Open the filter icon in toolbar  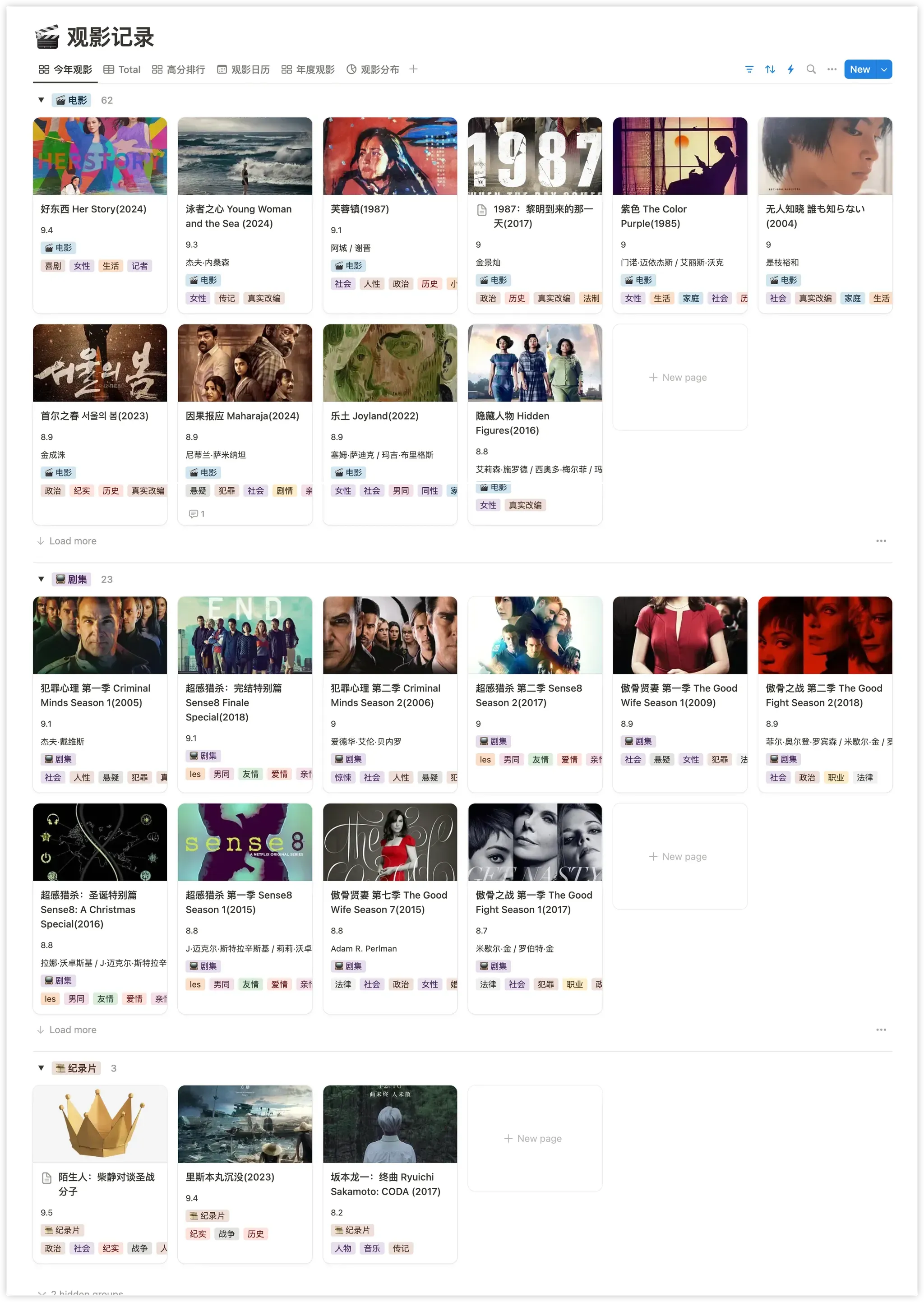(749, 69)
